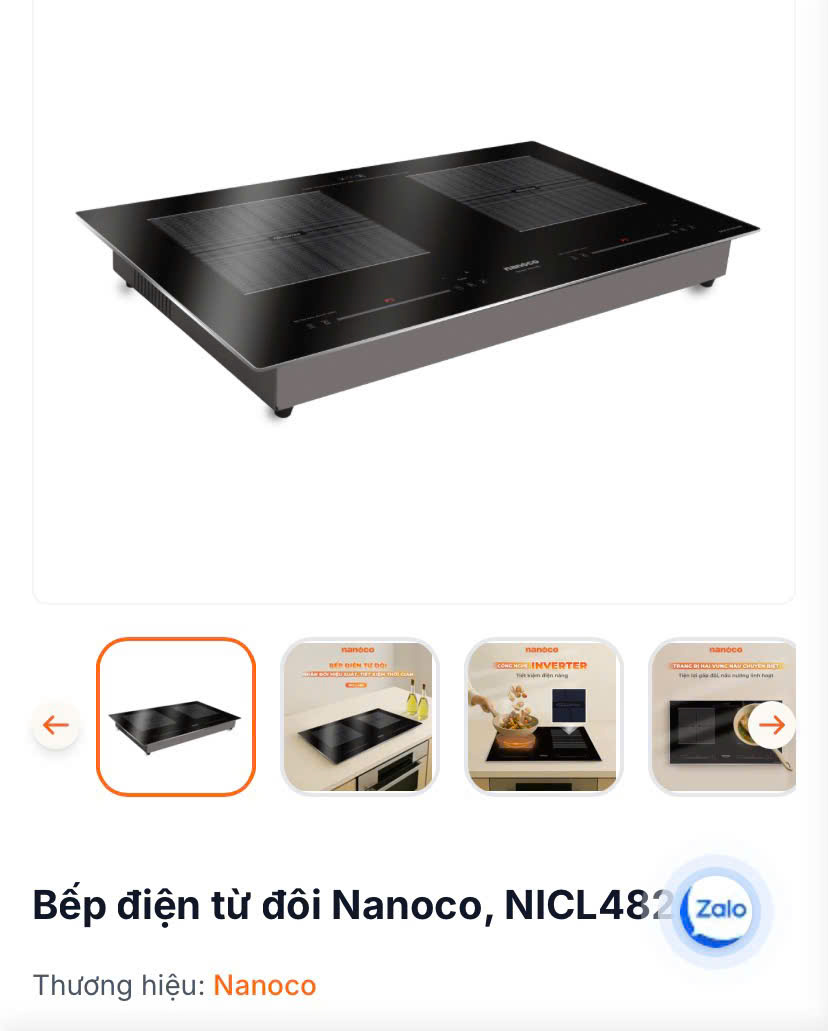The image size is (828, 1031).
Task: Open the main cooktop product image
Action: (414, 280)
